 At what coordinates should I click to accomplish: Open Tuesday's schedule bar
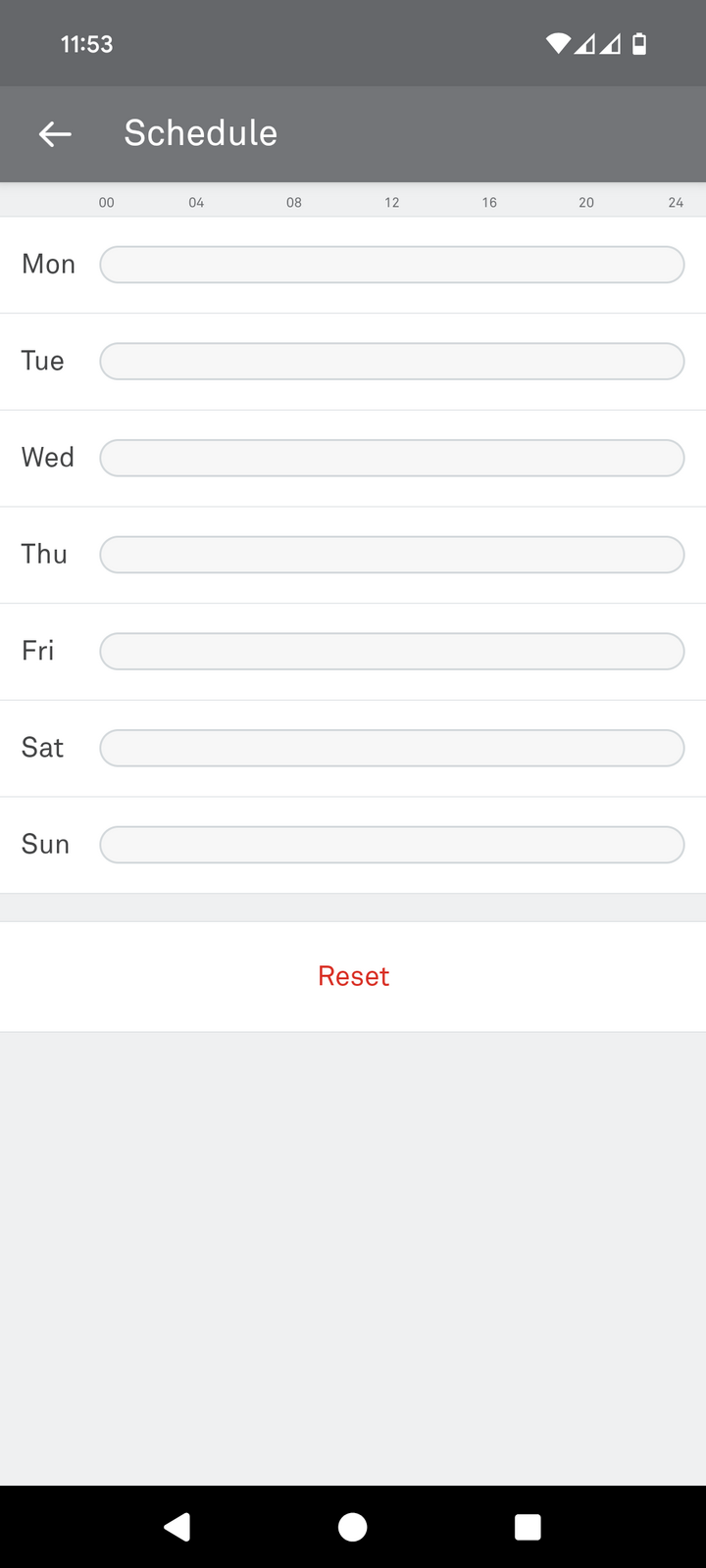pos(391,362)
